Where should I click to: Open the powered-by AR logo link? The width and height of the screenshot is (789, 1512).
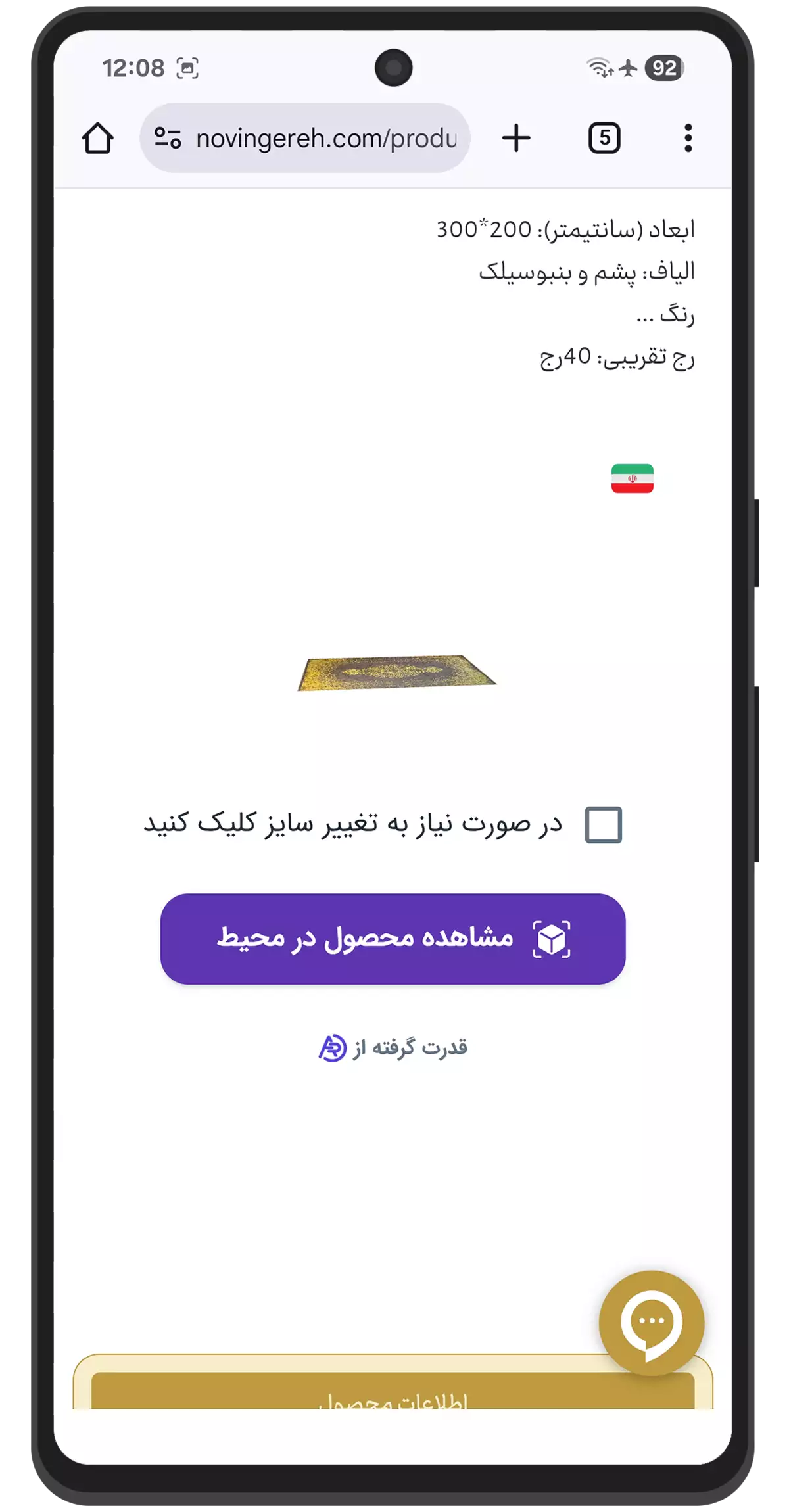[333, 1048]
